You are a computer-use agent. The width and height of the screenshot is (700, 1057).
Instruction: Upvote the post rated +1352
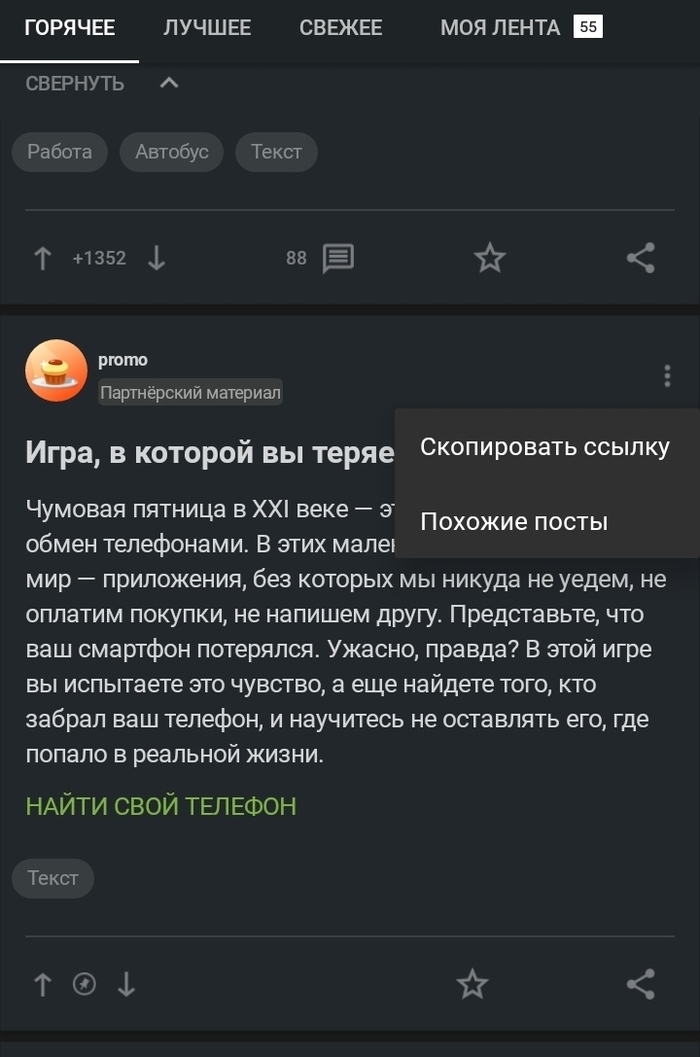coord(42,259)
